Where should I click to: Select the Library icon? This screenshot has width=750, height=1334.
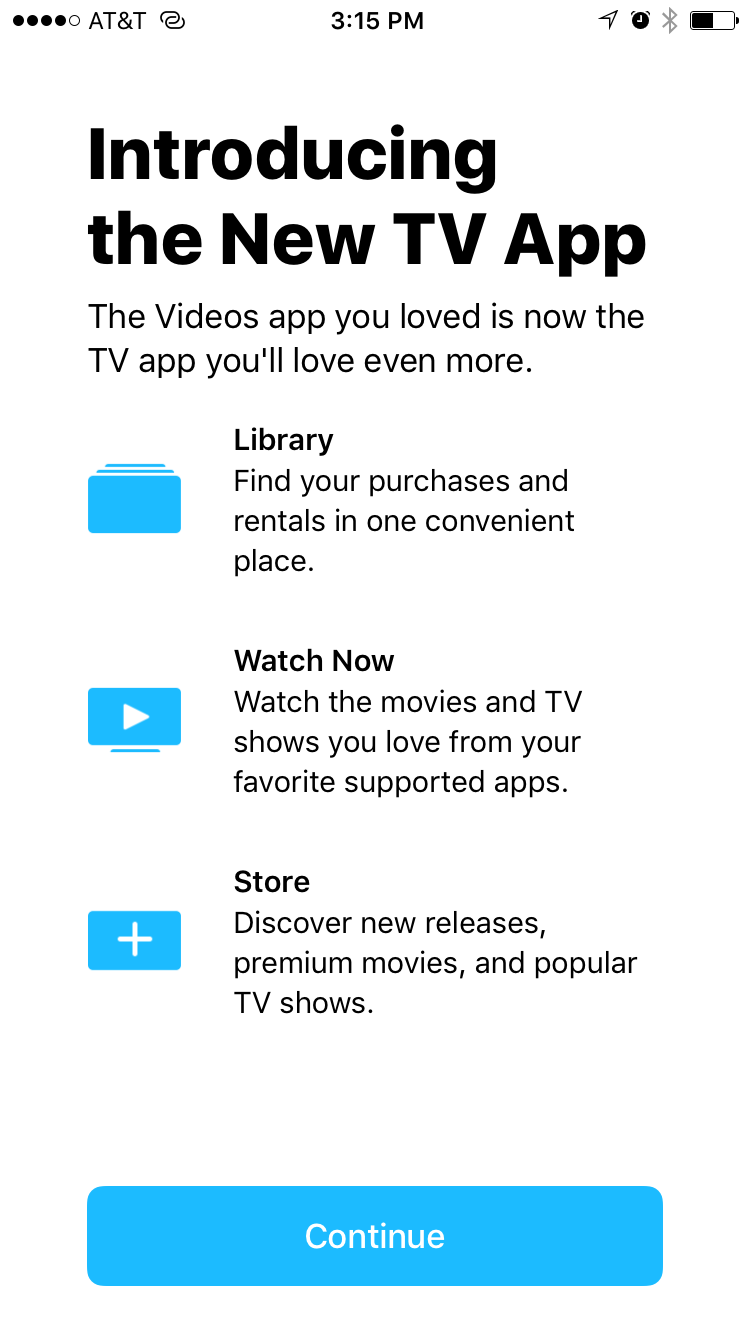pyautogui.click(x=134, y=498)
